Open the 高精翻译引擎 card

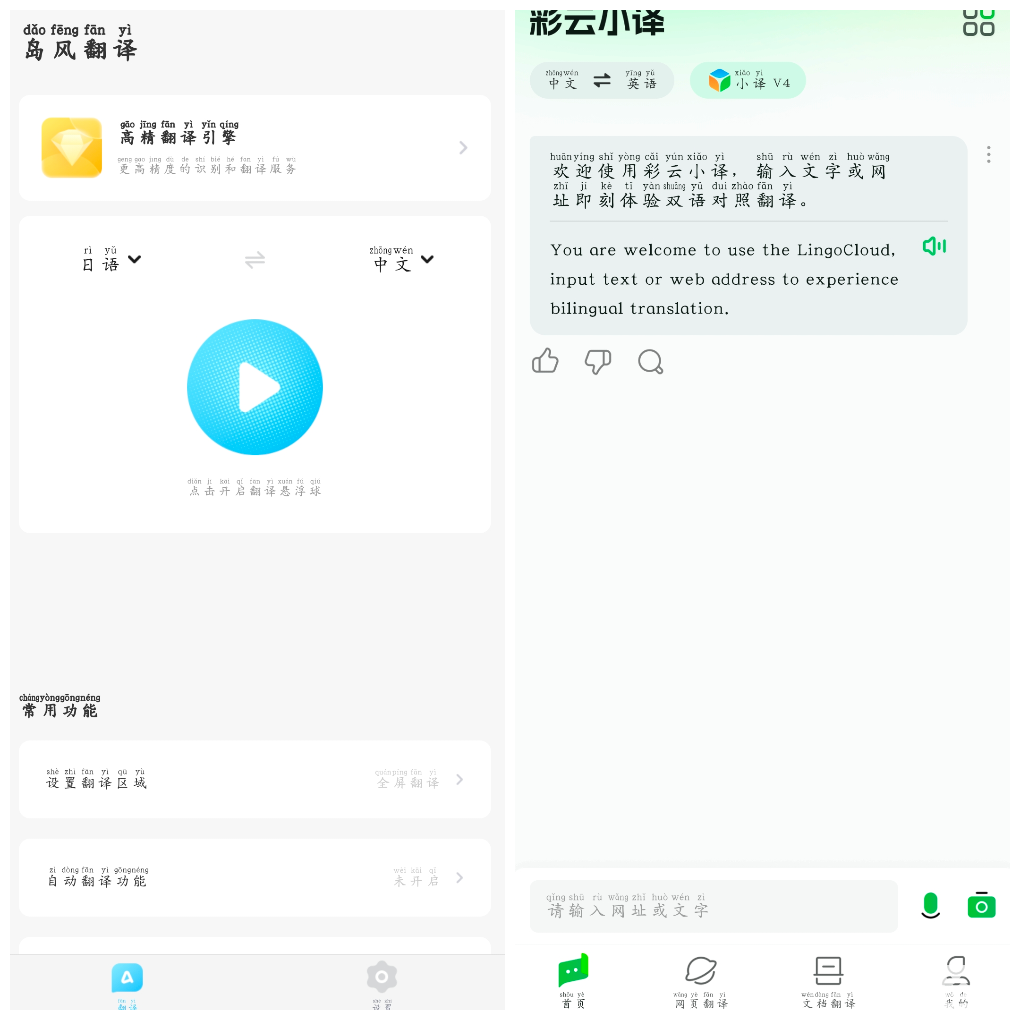tap(255, 148)
